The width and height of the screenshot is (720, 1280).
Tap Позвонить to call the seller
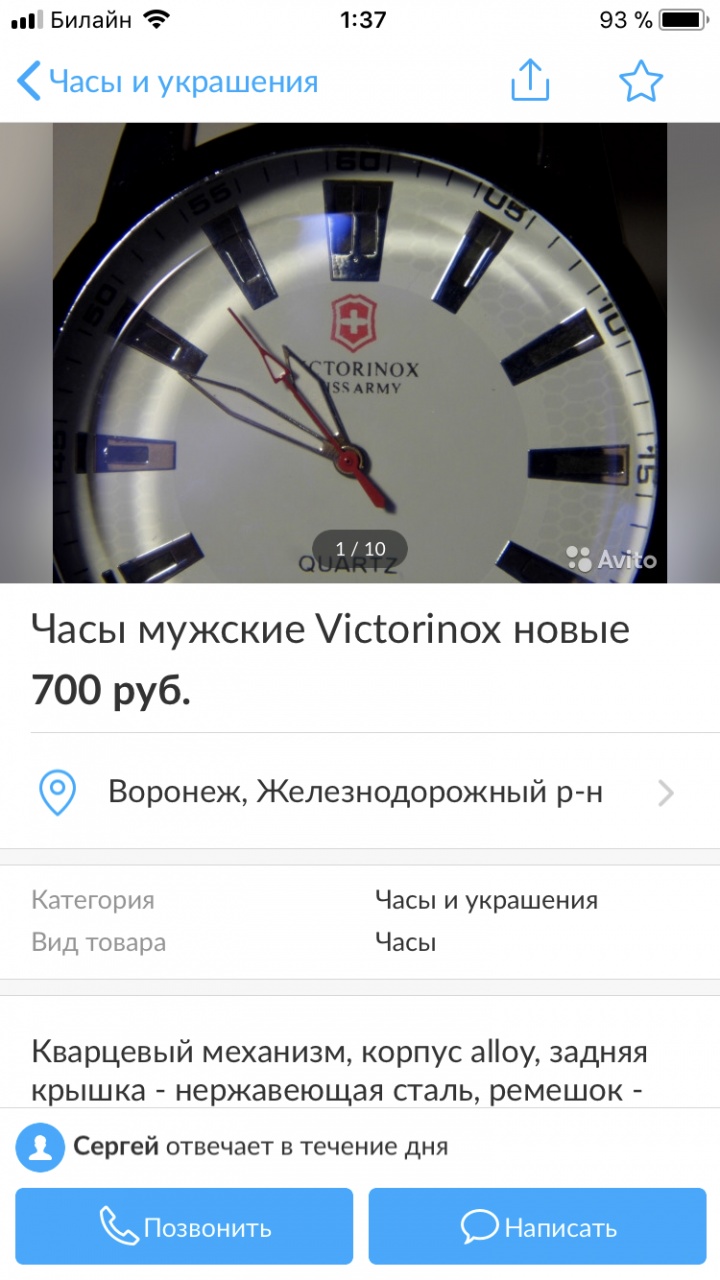pos(185,1227)
